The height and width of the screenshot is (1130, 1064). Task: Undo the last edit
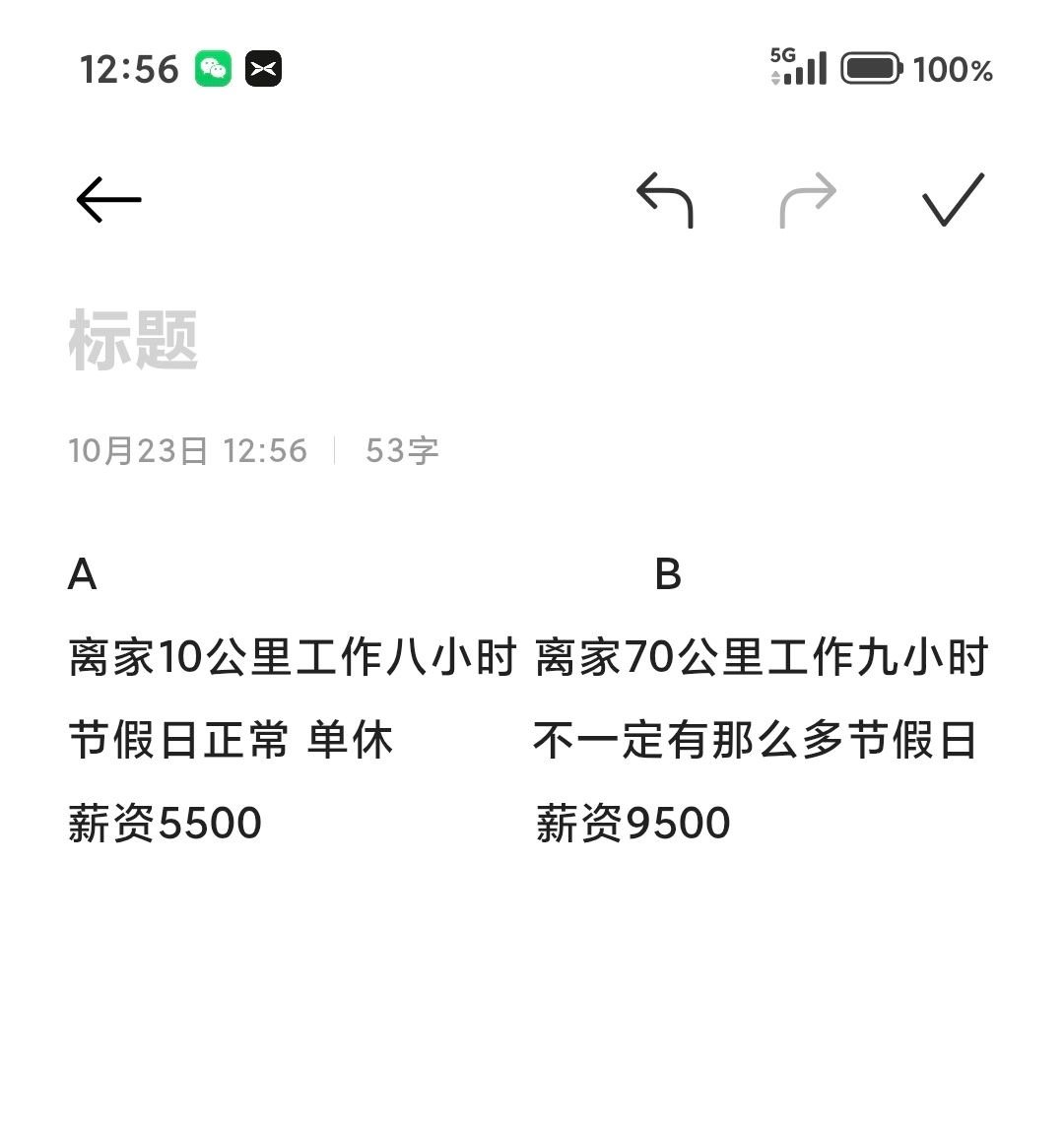tap(665, 200)
